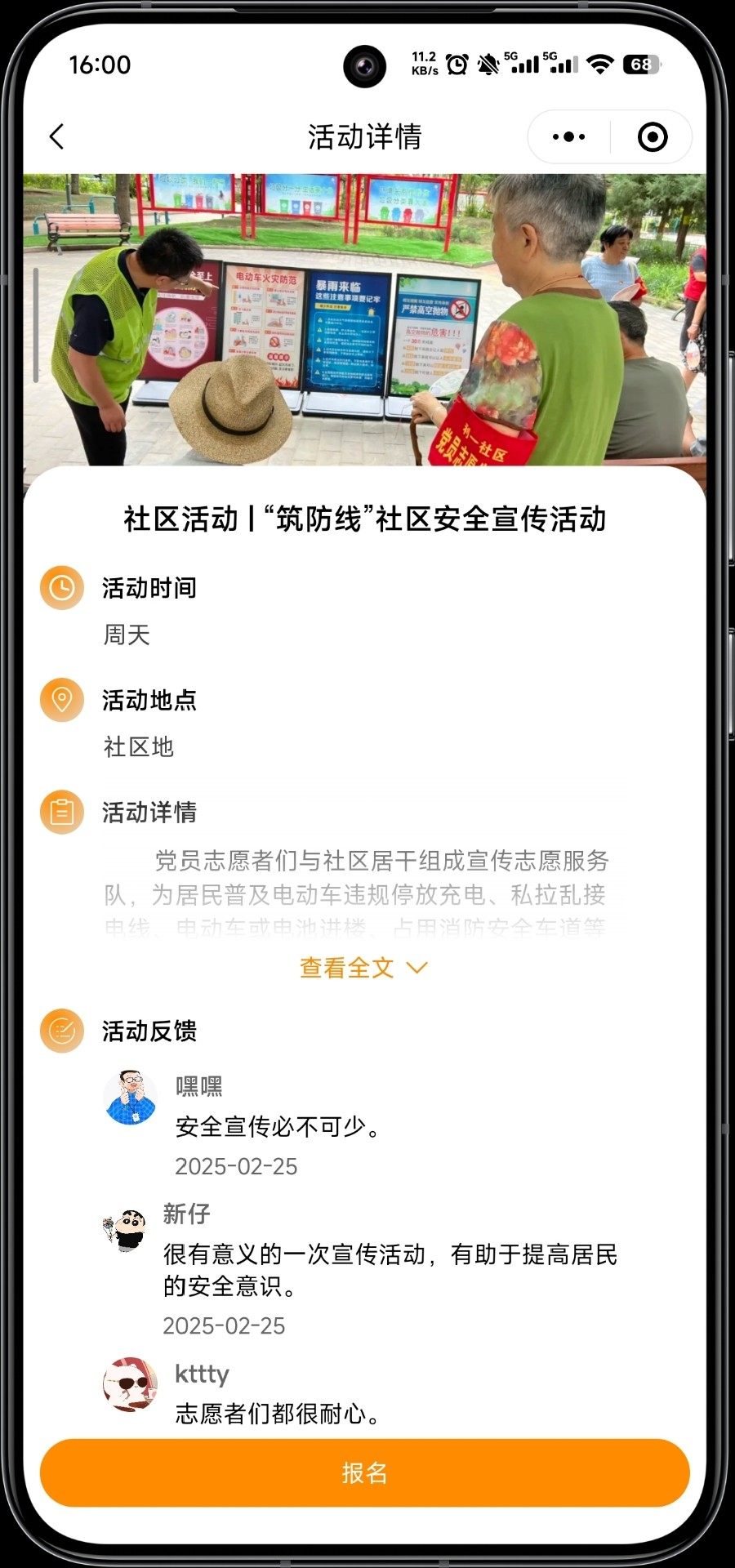Go back with the top-left arrow
The height and width of the screenshot is (1568, 735).
(x=56, y=136)
